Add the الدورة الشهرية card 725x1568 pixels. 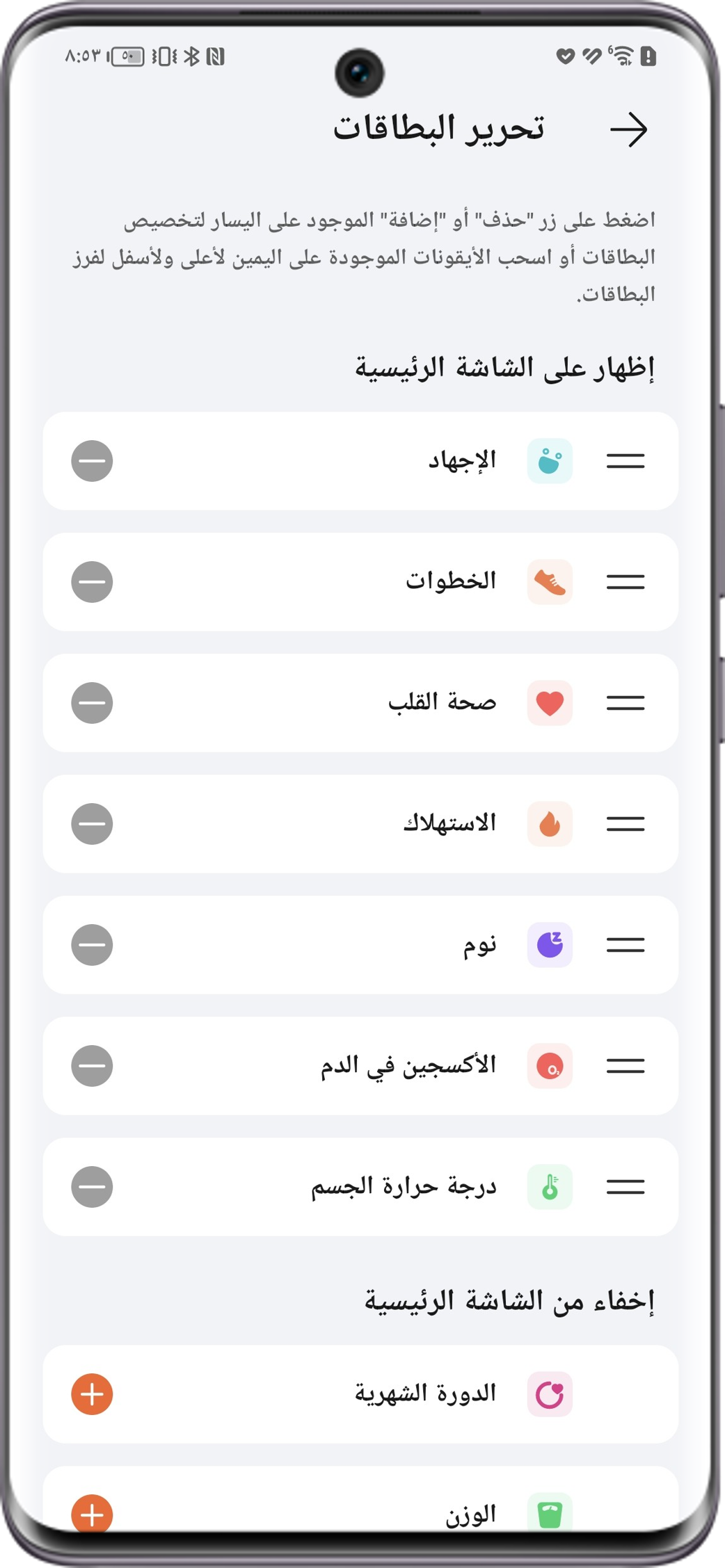[92, 1393]
